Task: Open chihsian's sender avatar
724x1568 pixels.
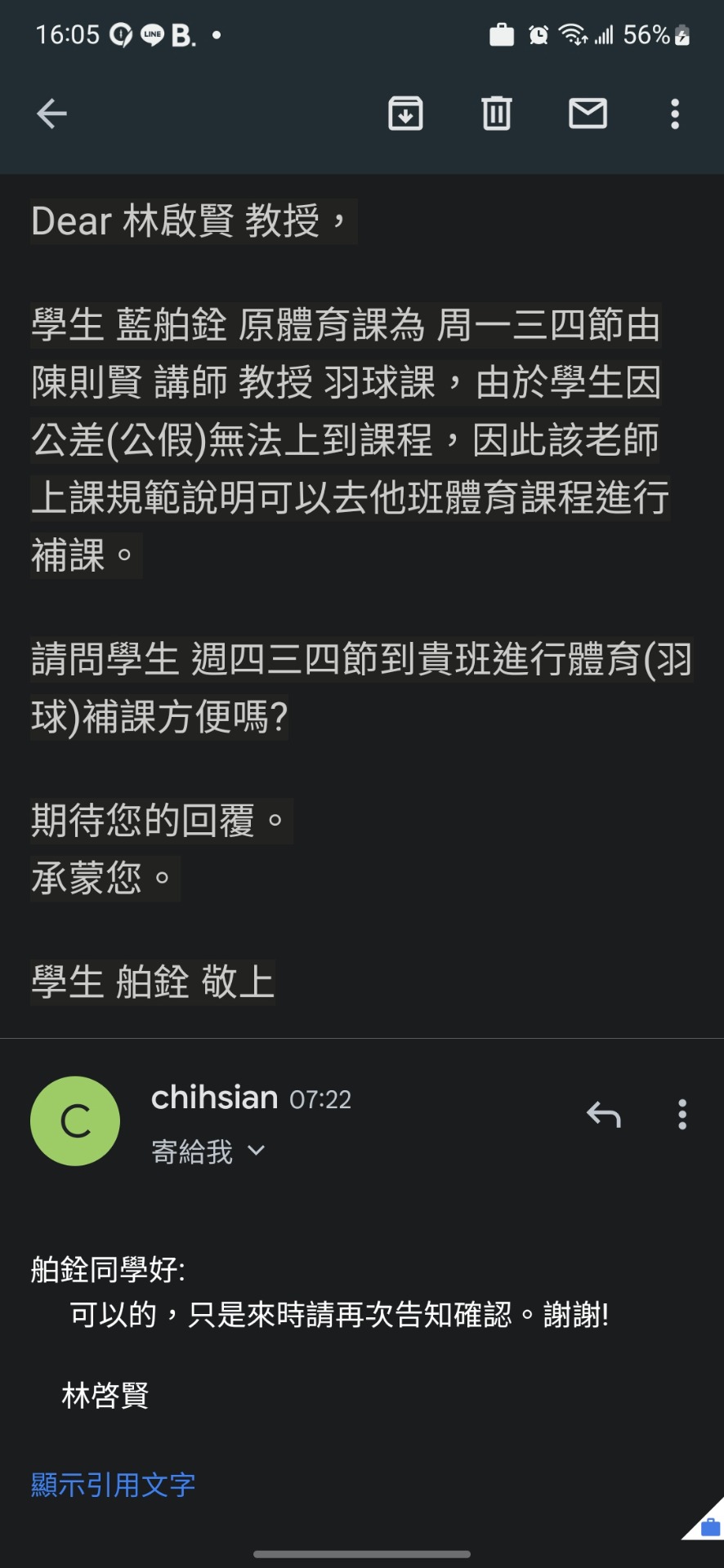Action: (x=75, y=1120)
